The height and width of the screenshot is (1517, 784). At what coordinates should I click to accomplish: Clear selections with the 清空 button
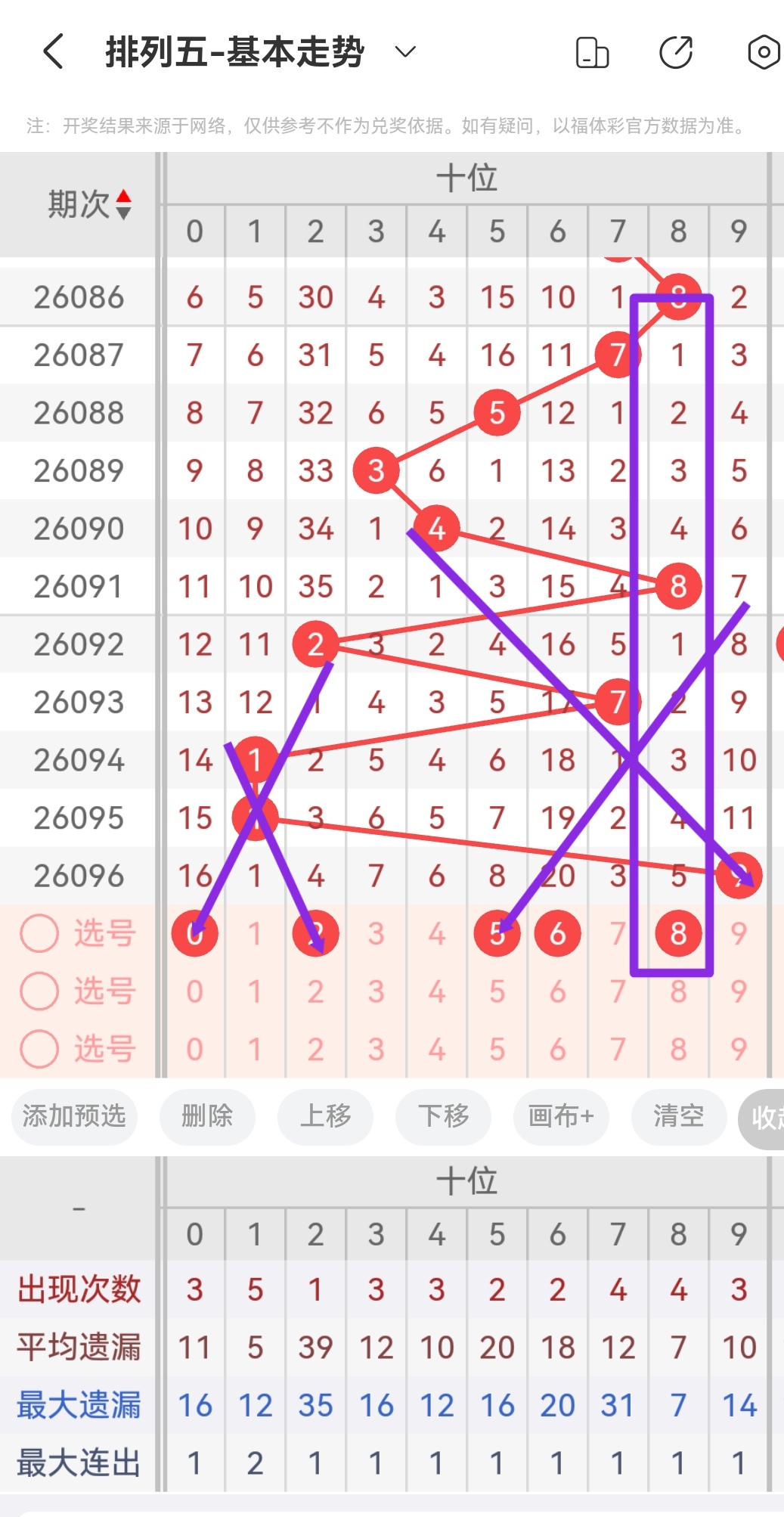(678, 1117)
